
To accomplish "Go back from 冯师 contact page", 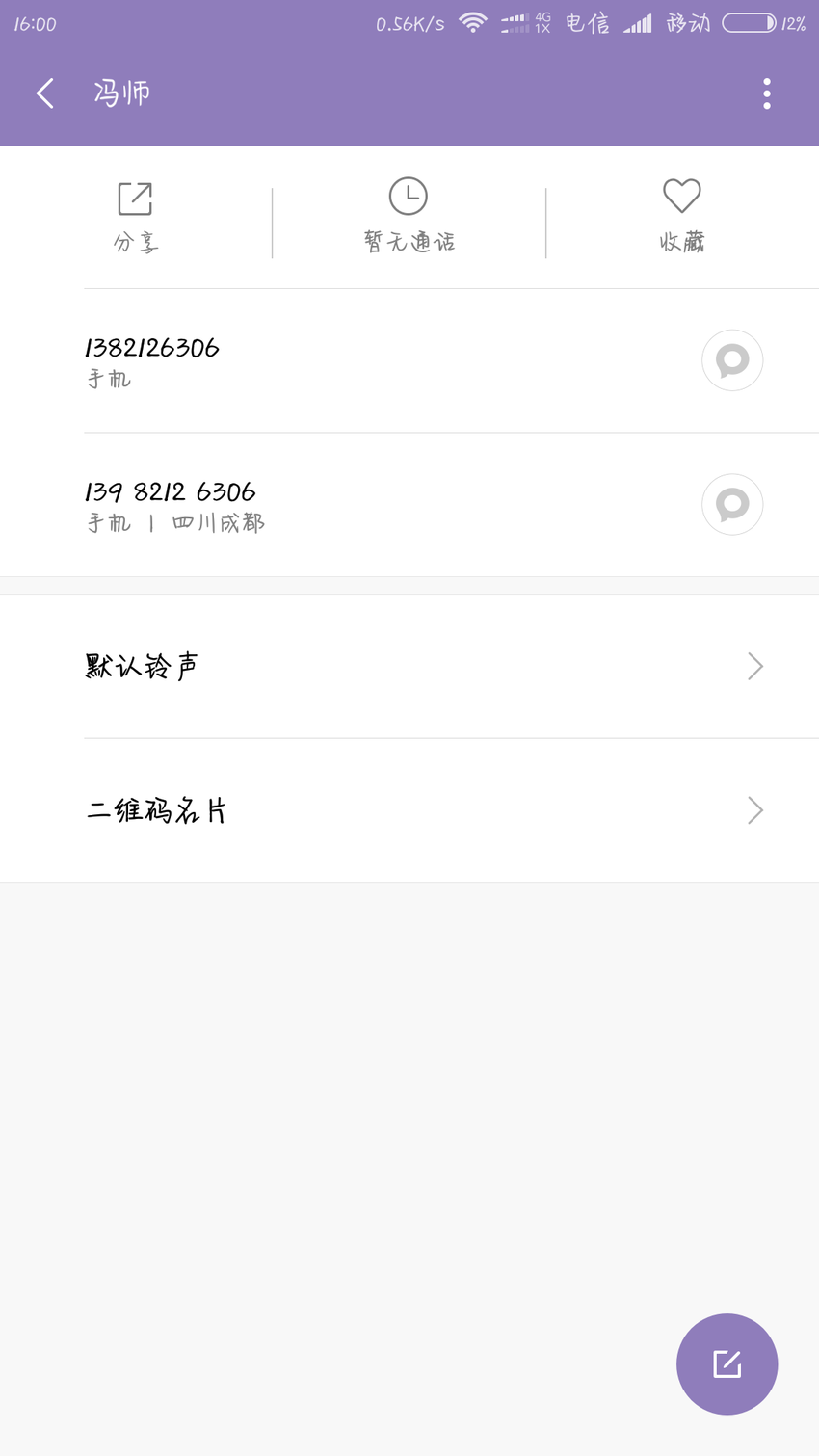I will click(x=45, y=93).
